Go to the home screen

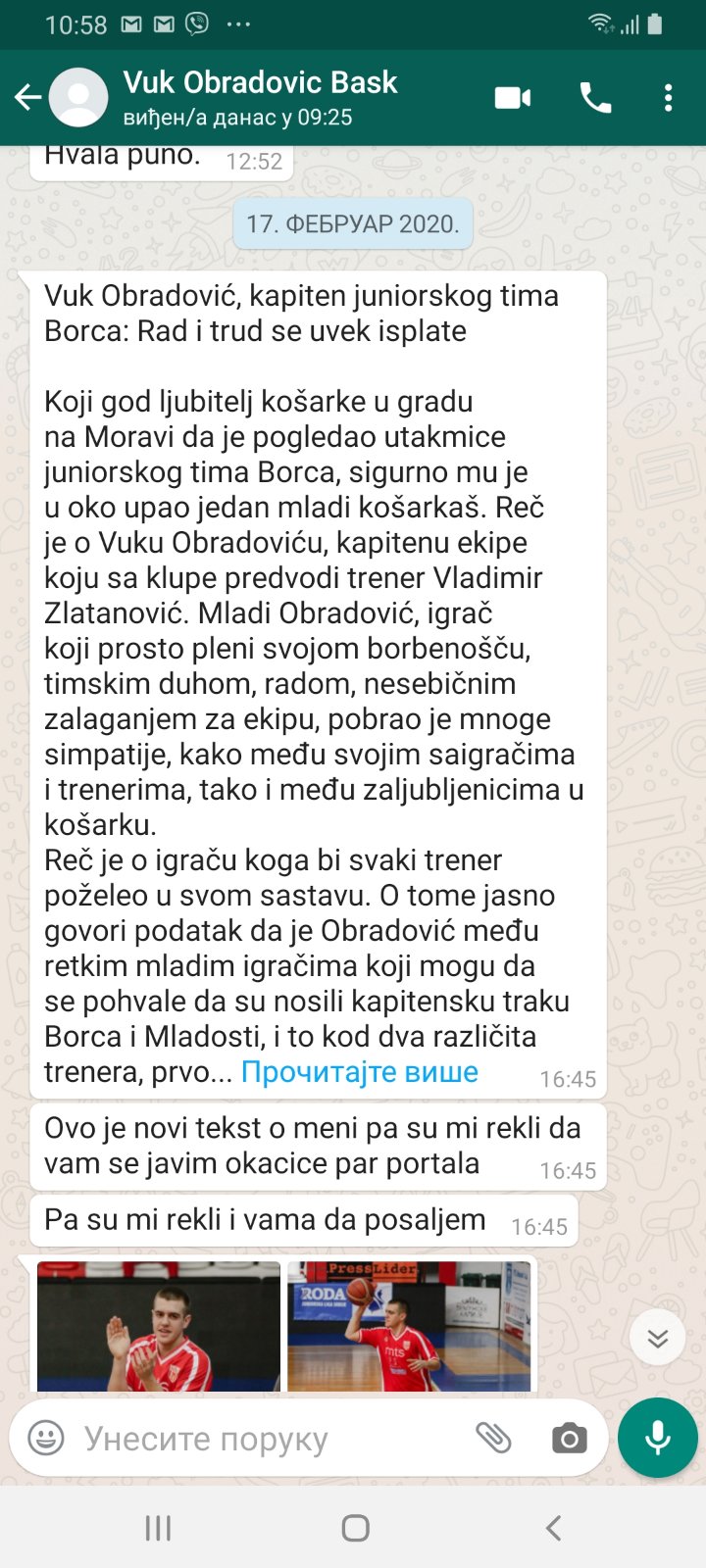coord(355,1528)
